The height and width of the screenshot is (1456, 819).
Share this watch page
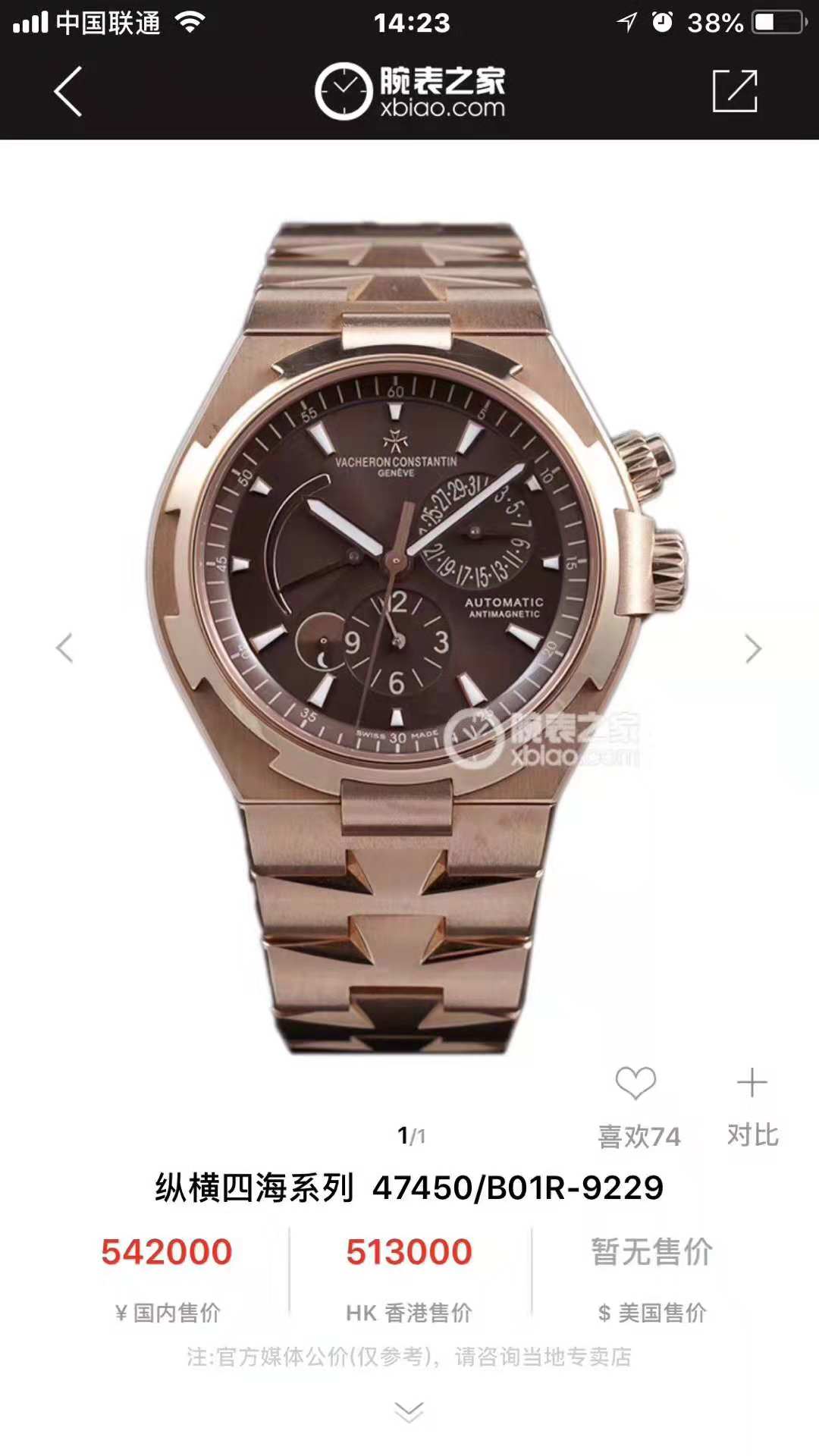[734, 91]
